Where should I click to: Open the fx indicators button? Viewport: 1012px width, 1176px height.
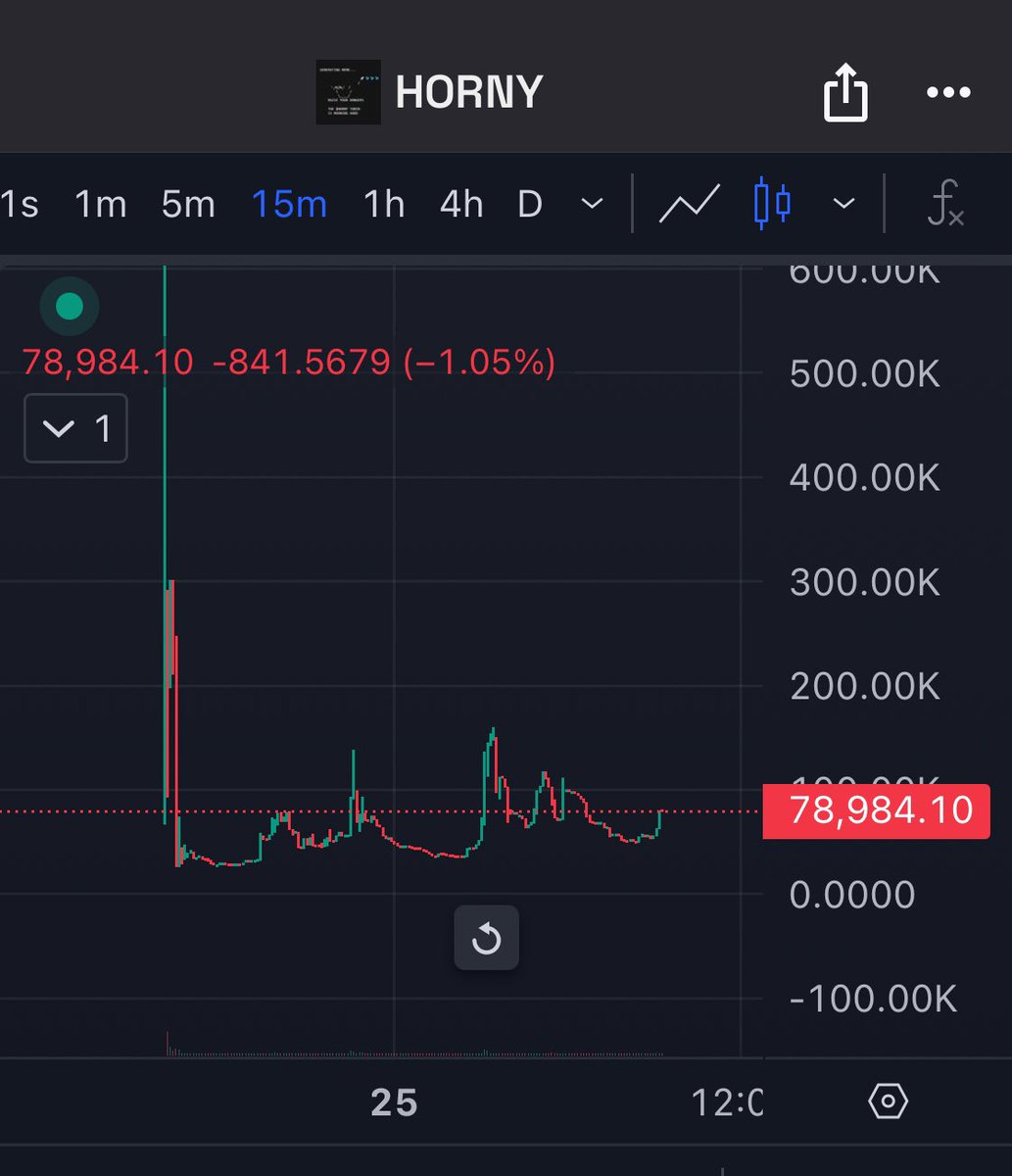(945, 205)
